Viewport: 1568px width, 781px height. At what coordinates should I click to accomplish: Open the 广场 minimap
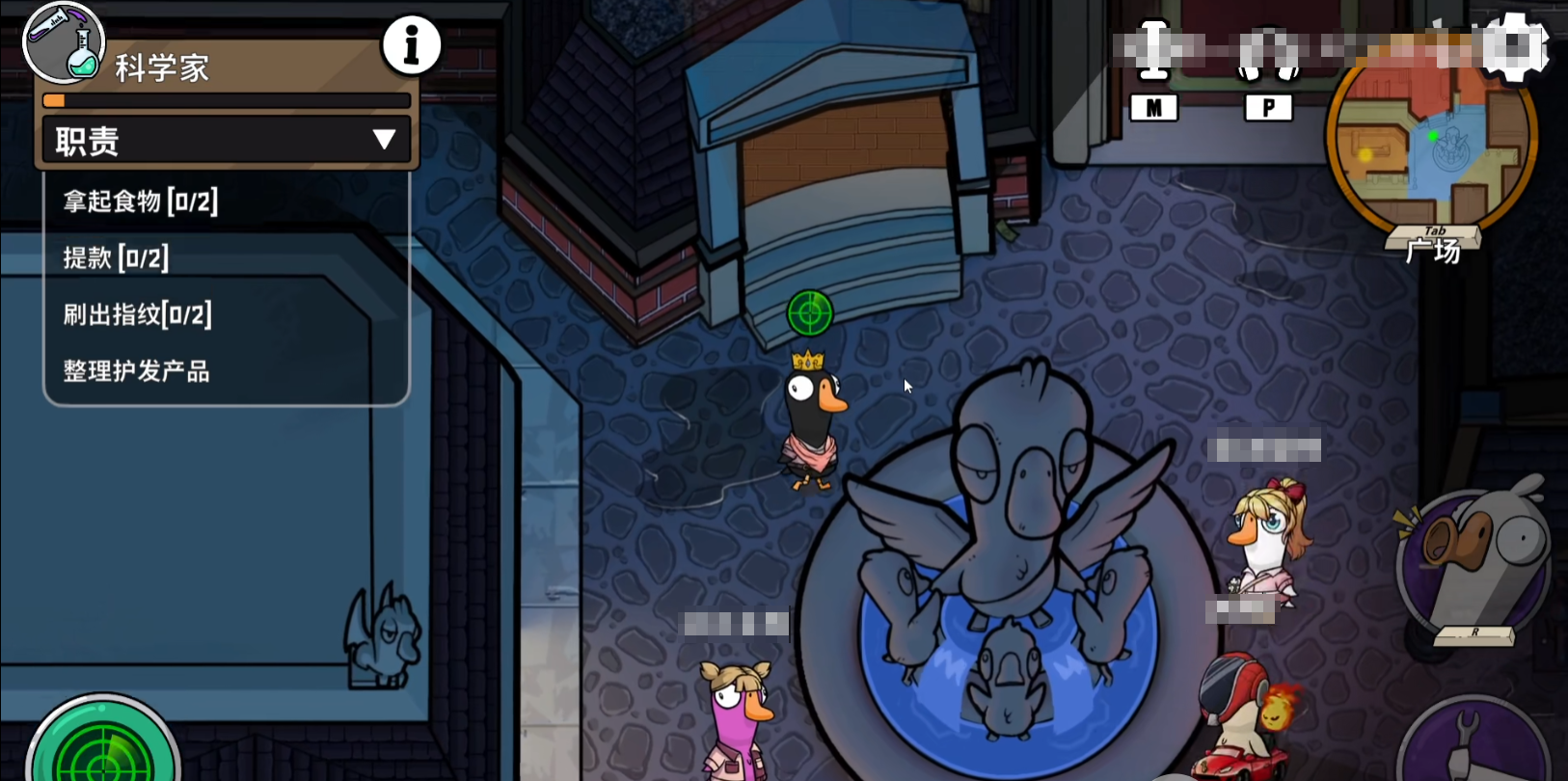(1430, 154)
